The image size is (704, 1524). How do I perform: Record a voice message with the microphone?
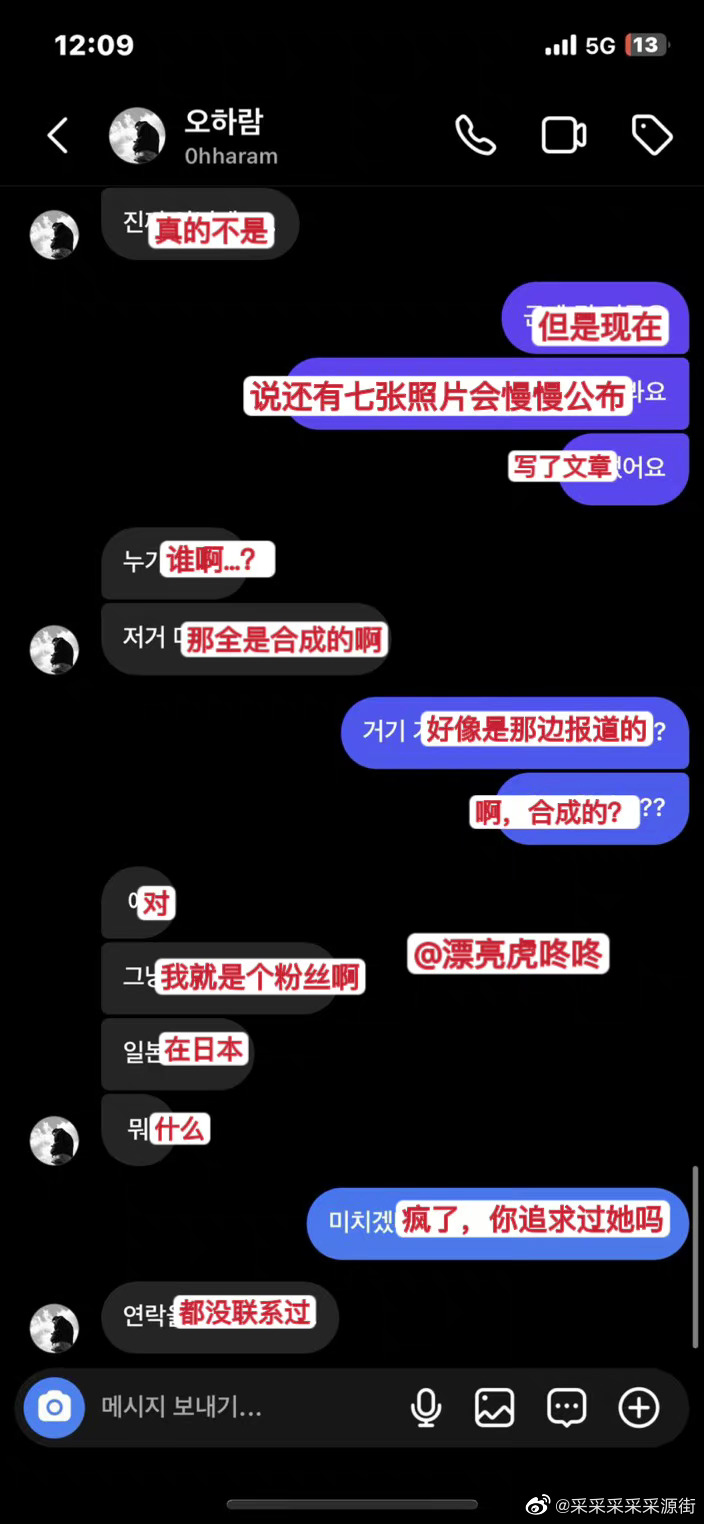(x=426, y=1408)
